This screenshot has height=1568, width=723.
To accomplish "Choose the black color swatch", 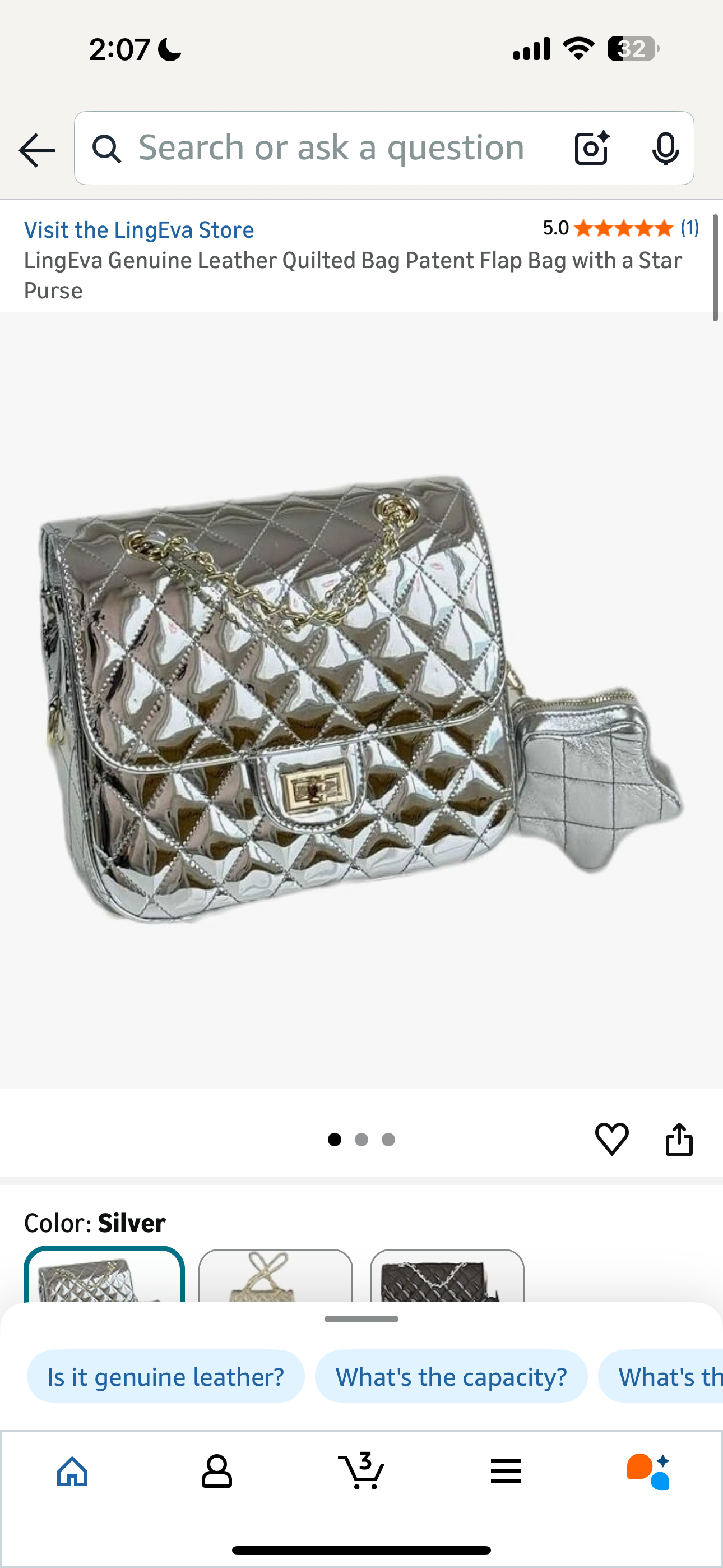I will tap(447, 1277).
